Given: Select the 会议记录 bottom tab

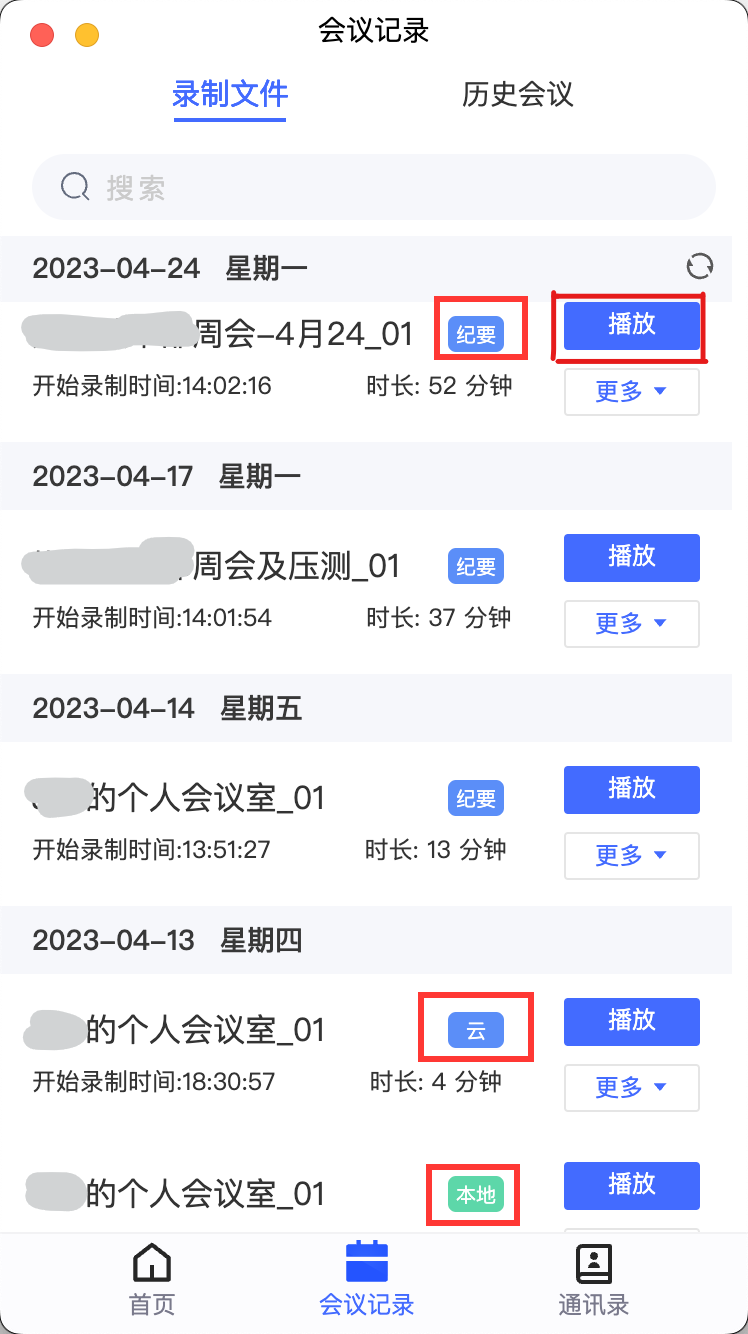Looking at the screenshot, I should click(366, 1280).
